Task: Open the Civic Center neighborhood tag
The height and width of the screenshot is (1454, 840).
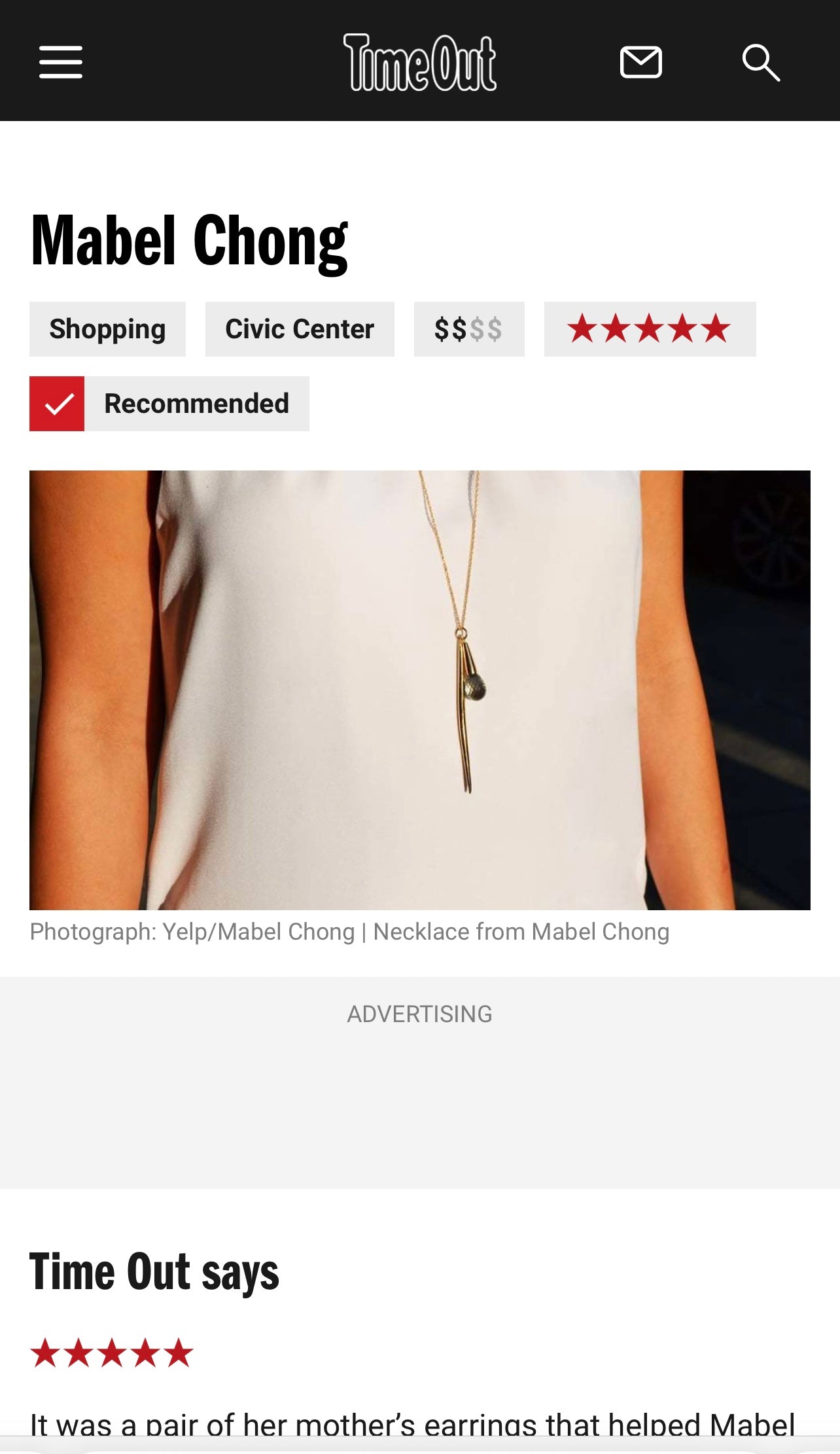Action: (300, 329)
